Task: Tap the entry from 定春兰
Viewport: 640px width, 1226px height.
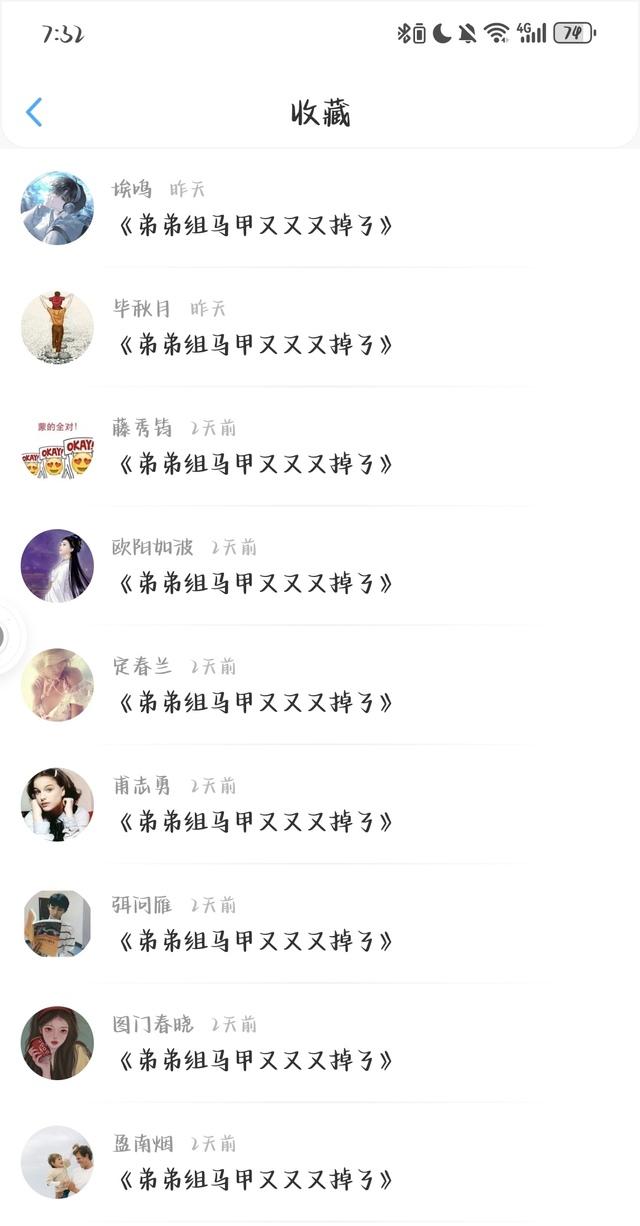Action: pyautogui.click(x=256, y=702)
